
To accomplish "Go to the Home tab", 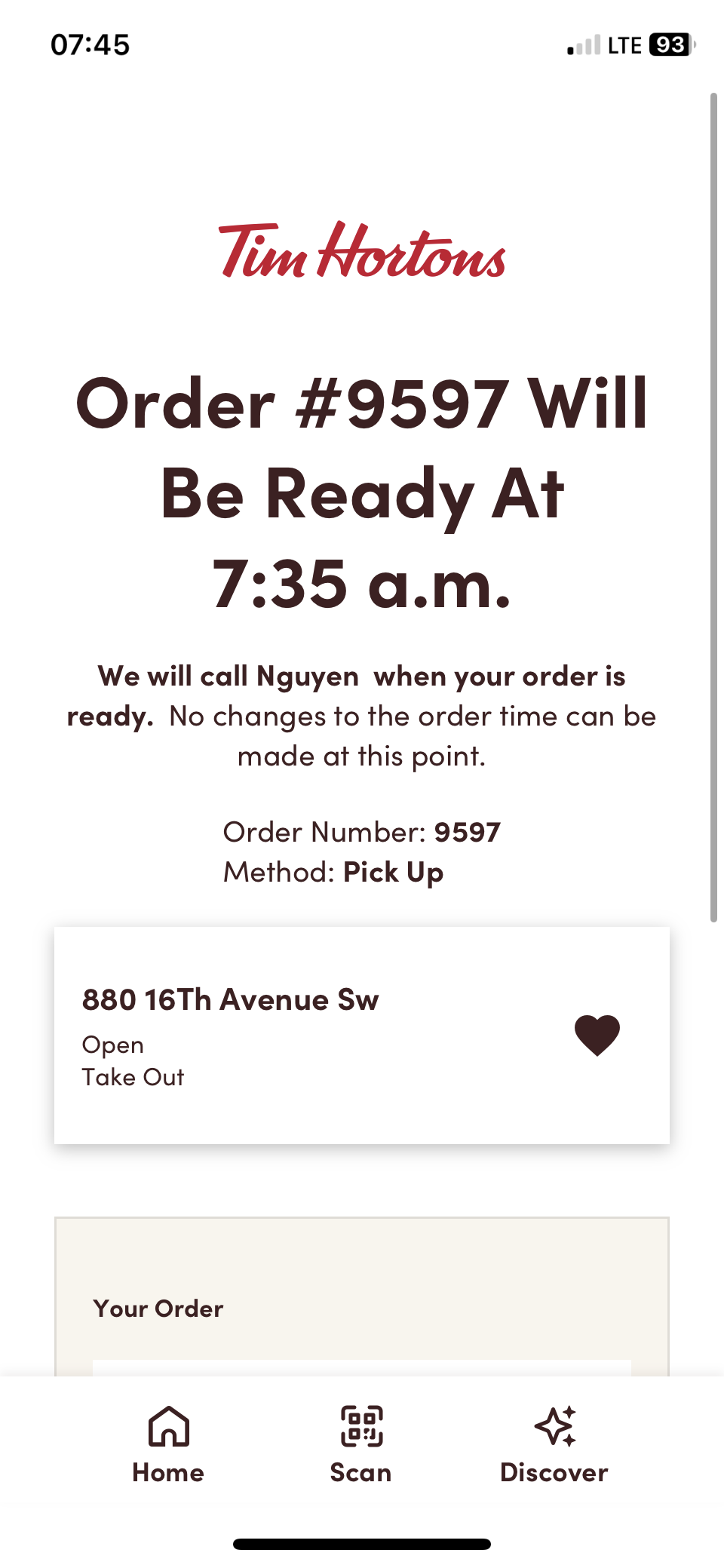I will pos(168,1444).
